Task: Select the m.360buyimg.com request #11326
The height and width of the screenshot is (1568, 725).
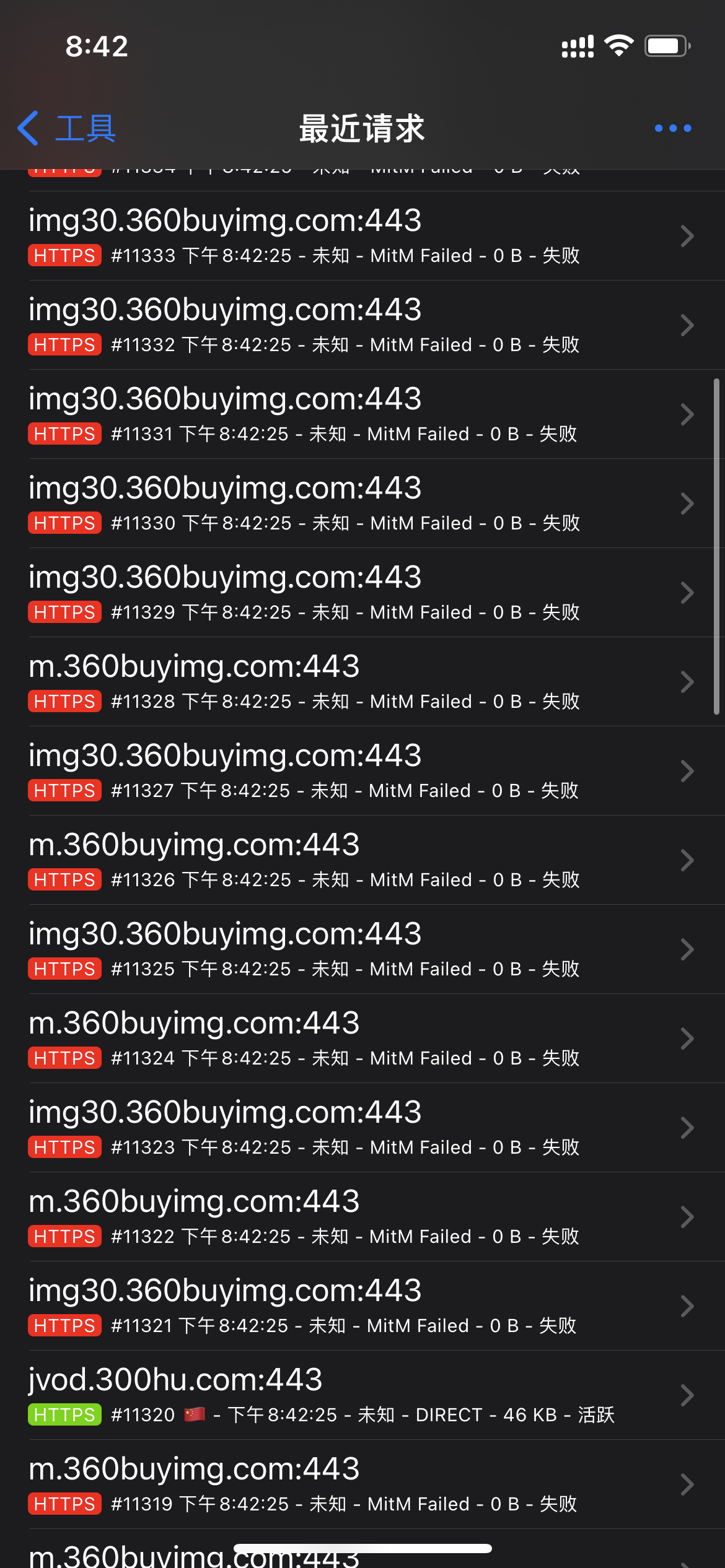Action: click(x=193, y=844)
